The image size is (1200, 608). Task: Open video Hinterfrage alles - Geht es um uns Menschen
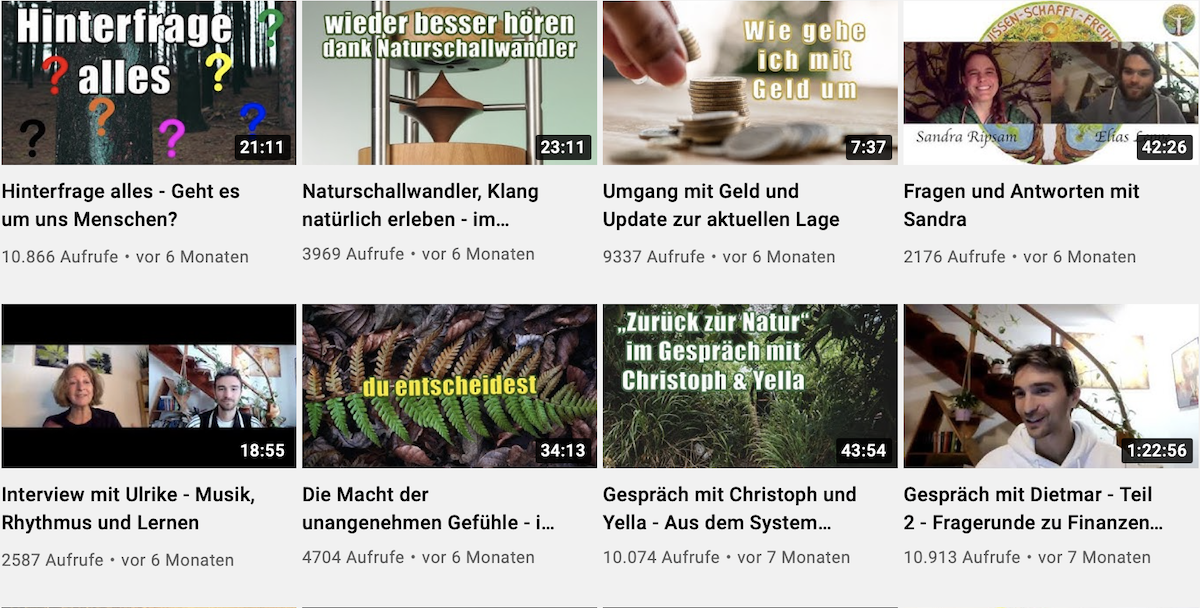click(x=148, y=84)
